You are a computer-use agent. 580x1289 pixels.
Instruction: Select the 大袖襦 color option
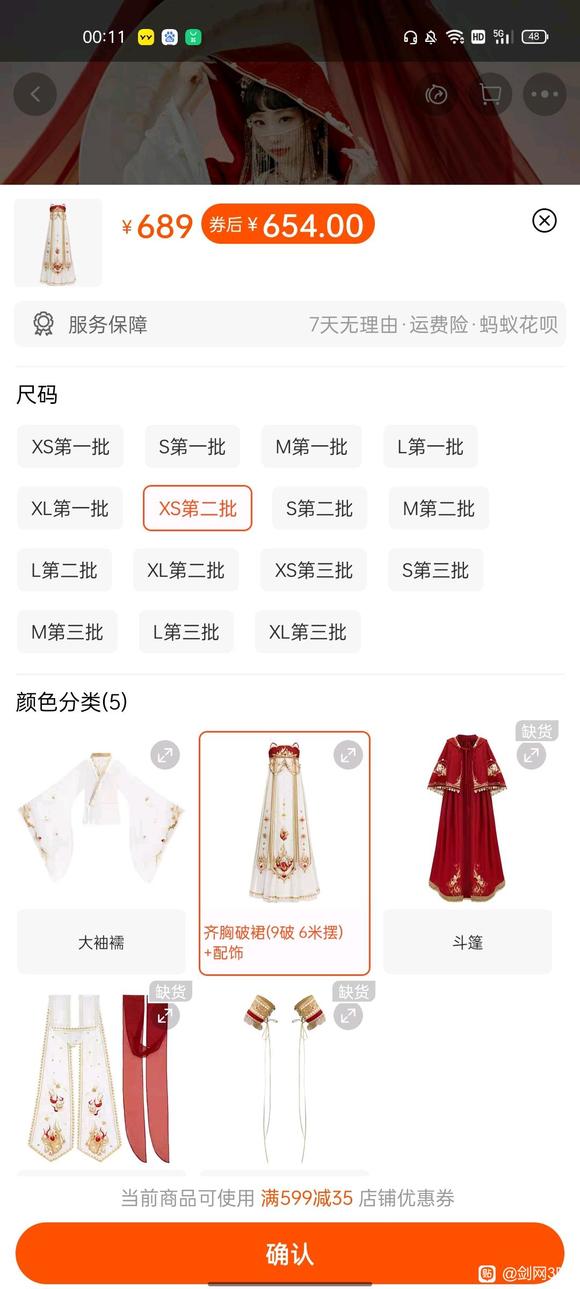101,853
